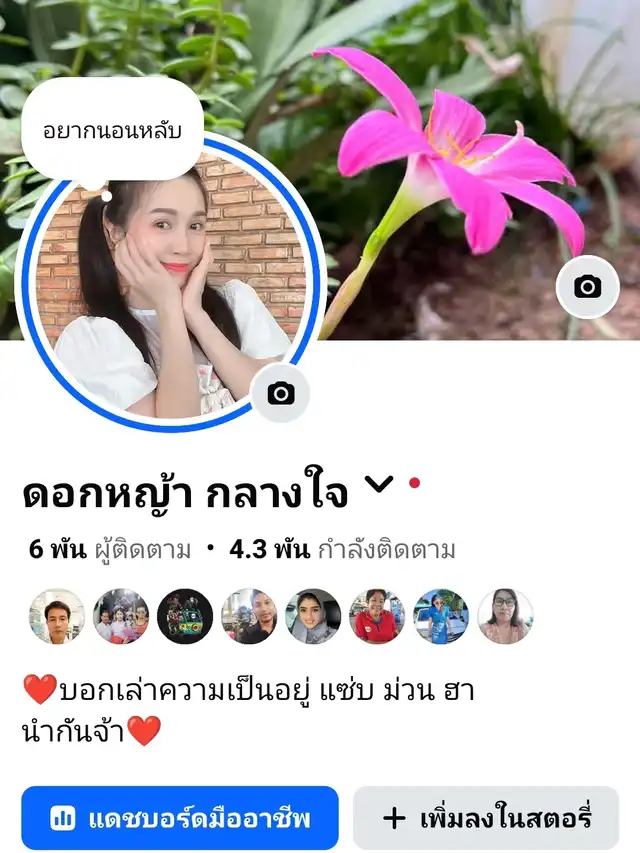640x853 pixels.
Task: Expand the profile switcher next to the name
Action: (379, 485)
